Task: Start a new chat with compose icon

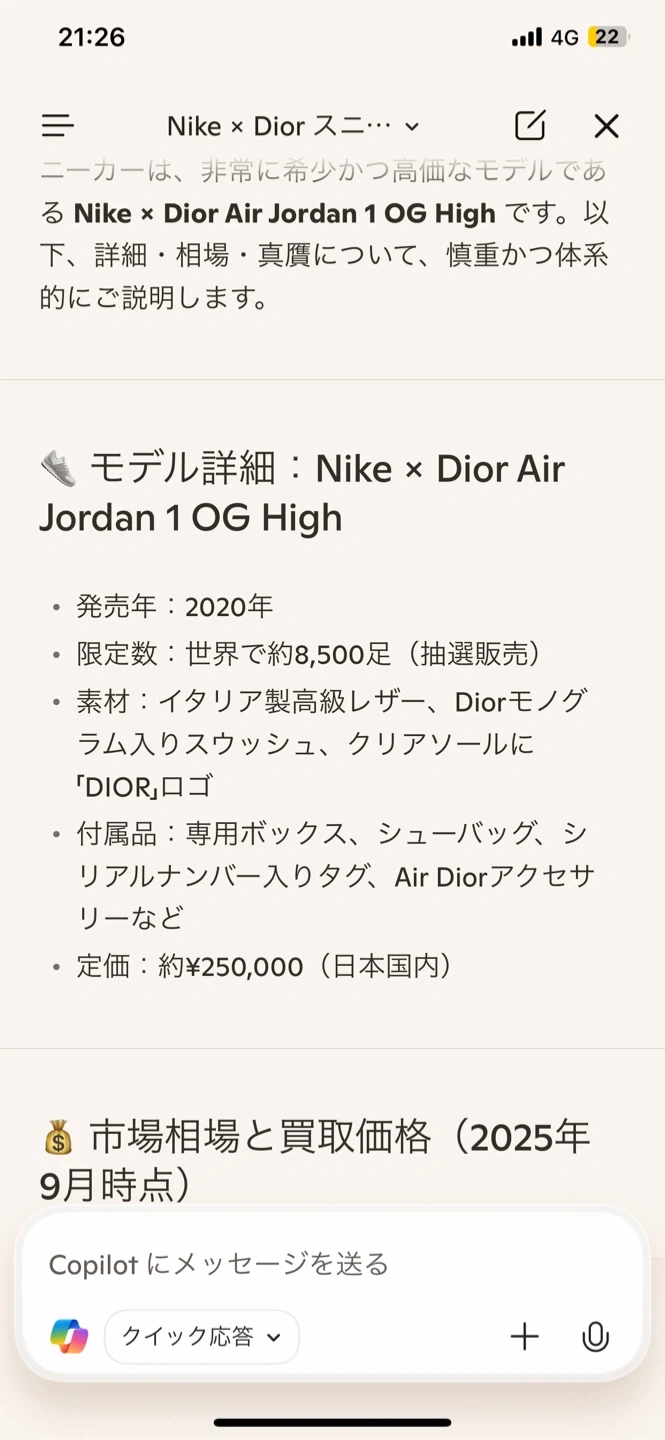Action: [x=530, y=126]
